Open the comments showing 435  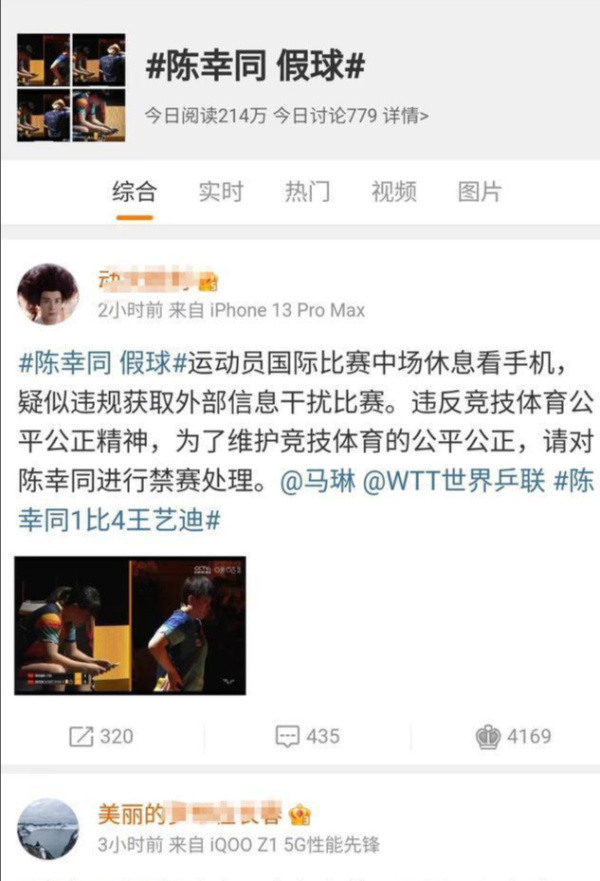point(308,736)
